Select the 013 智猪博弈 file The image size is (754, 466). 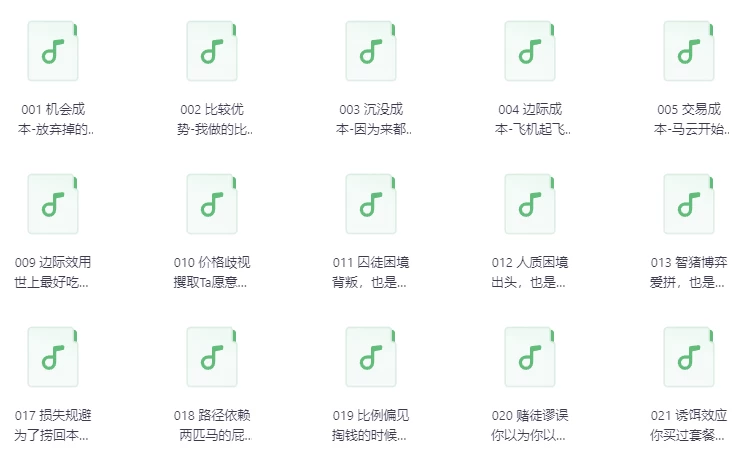[689, 204]
